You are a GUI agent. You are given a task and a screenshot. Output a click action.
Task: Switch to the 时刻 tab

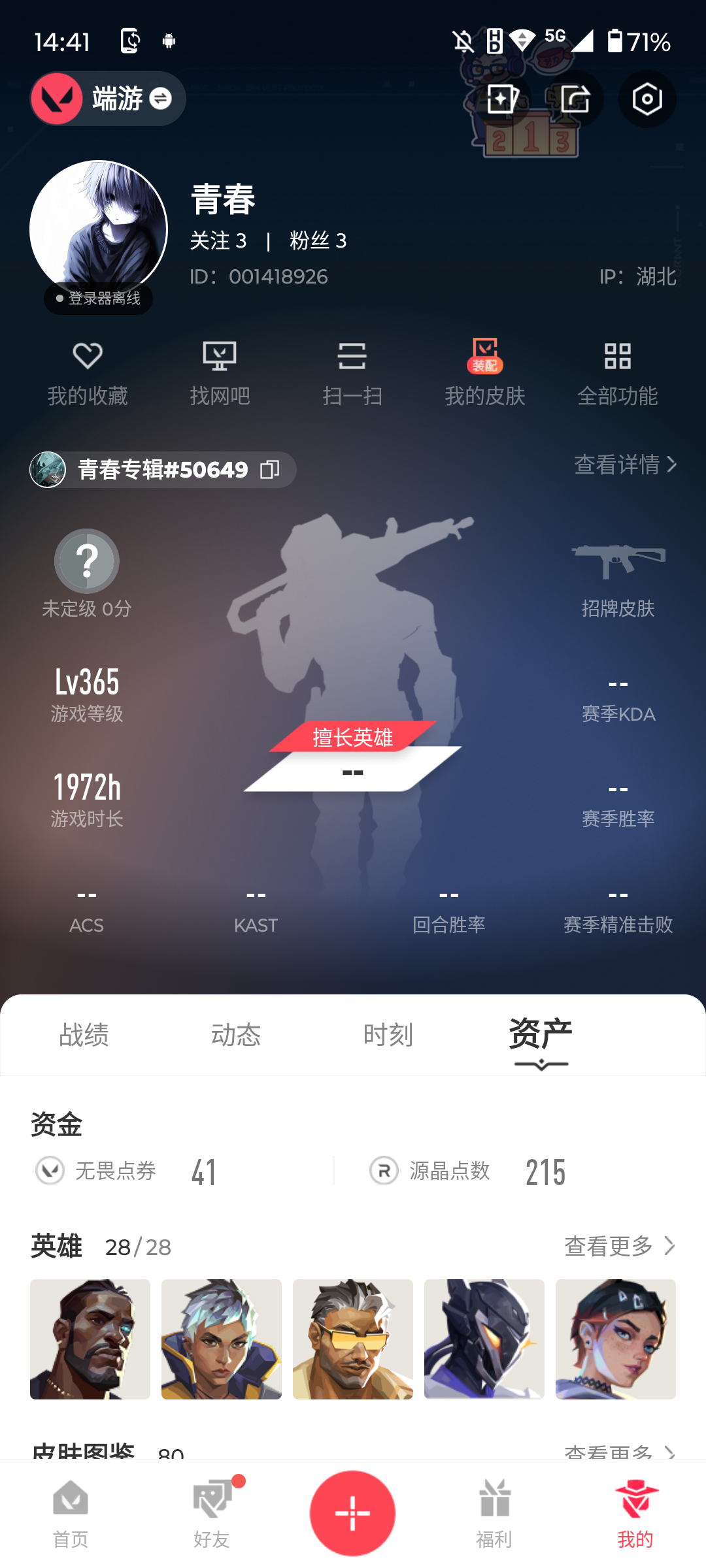pos(388,1035)
